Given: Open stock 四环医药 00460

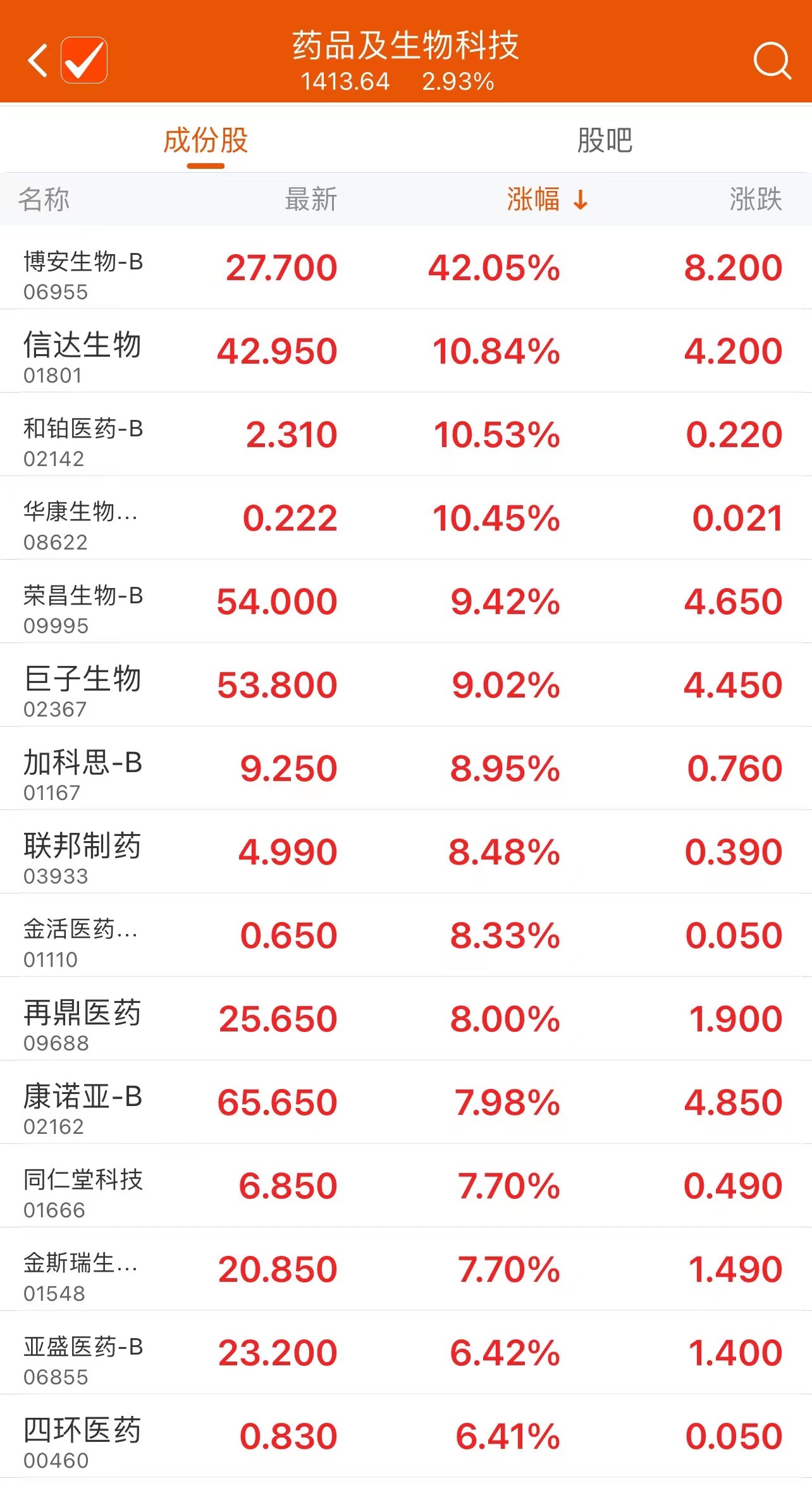Looking at the screenshot, I should 405,1437.
